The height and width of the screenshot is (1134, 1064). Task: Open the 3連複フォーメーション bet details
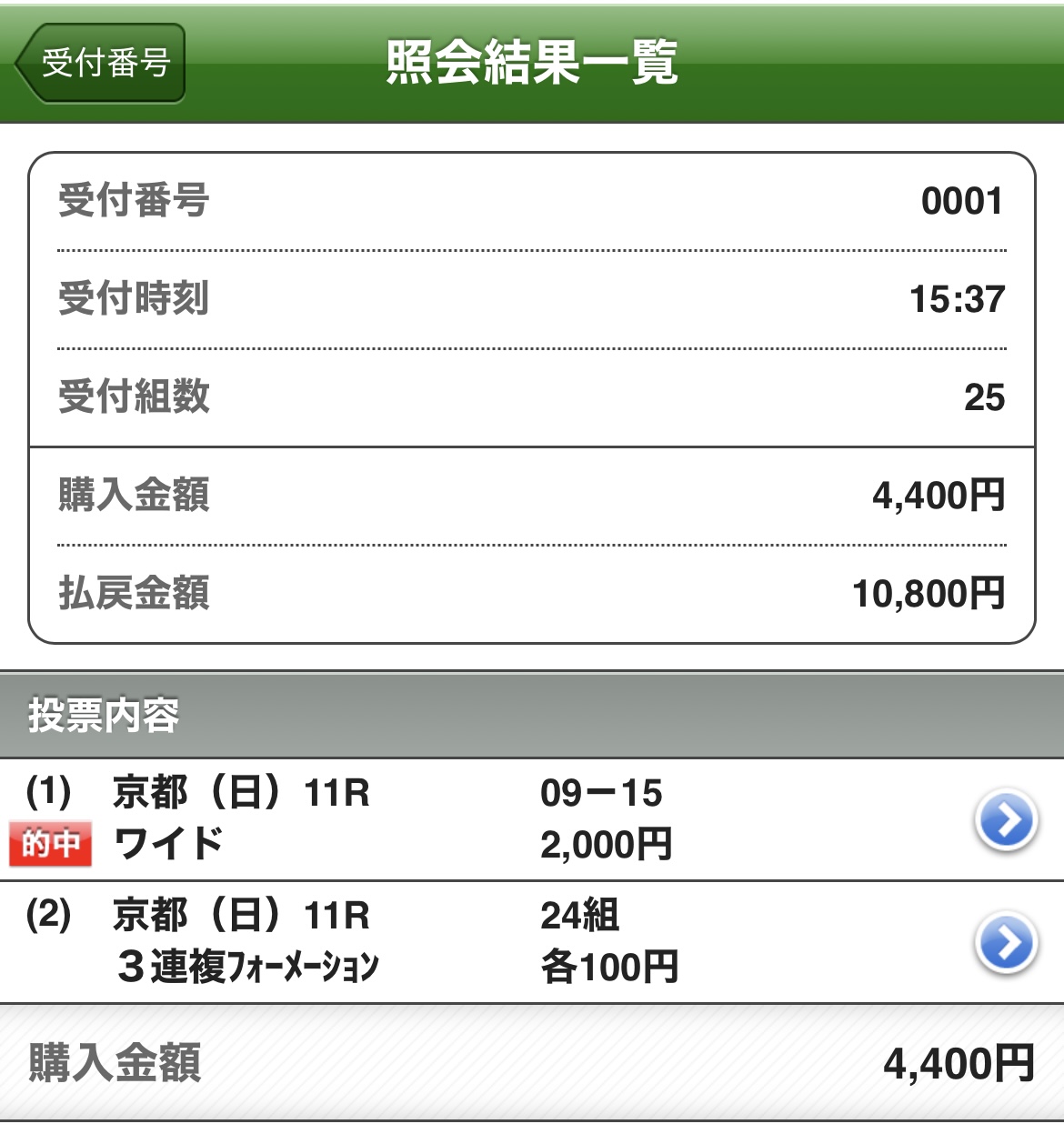click(x=1005, y=942)
